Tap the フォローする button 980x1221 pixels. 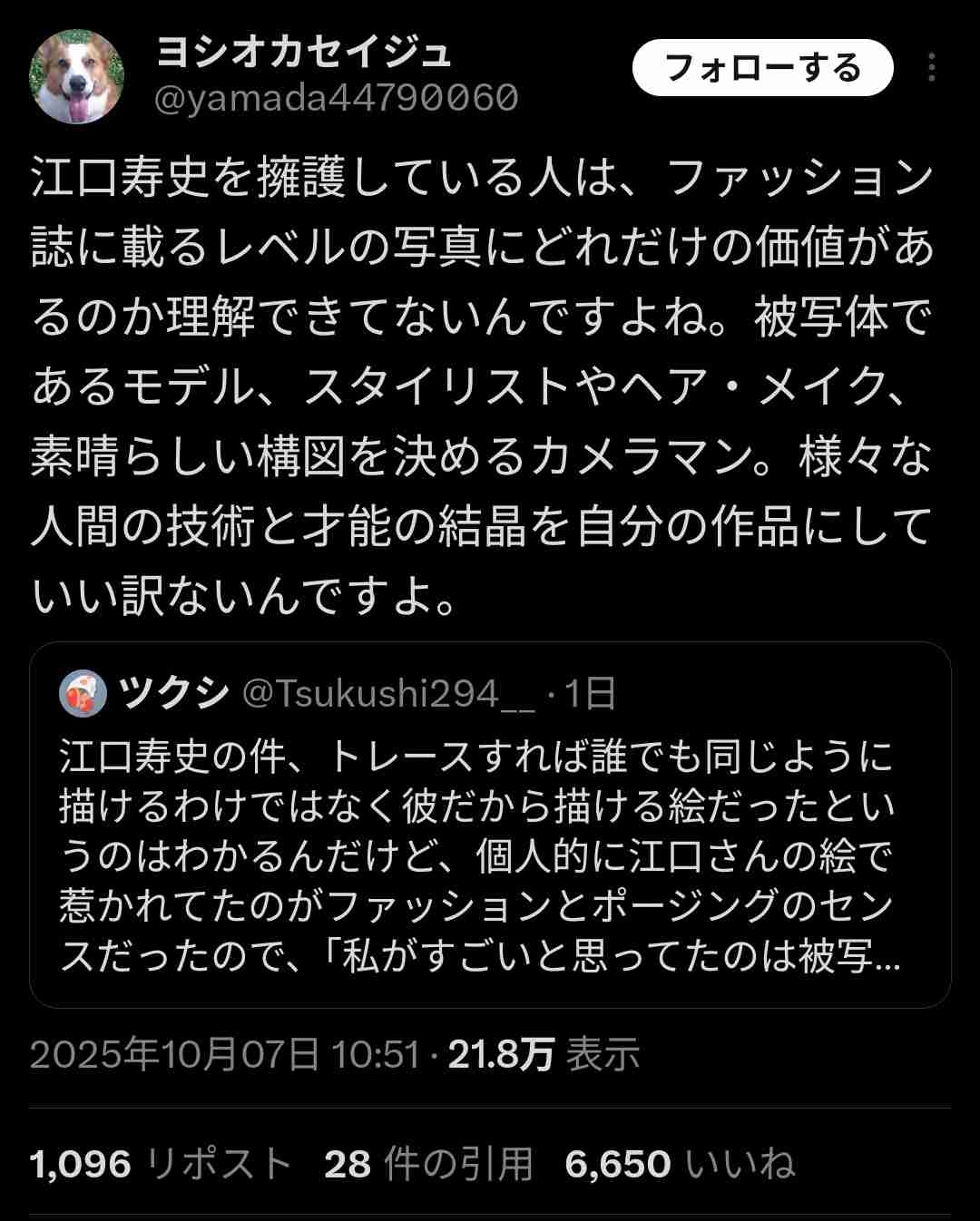[x=762, y=69]
